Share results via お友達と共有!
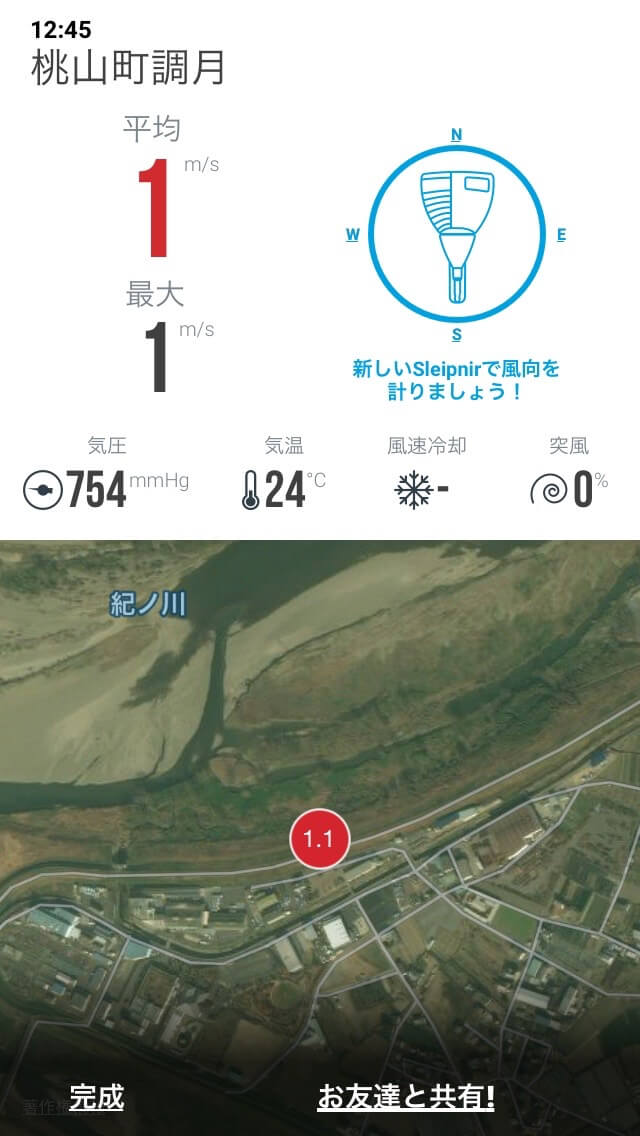640x1136 pixels. (406, 1097)
